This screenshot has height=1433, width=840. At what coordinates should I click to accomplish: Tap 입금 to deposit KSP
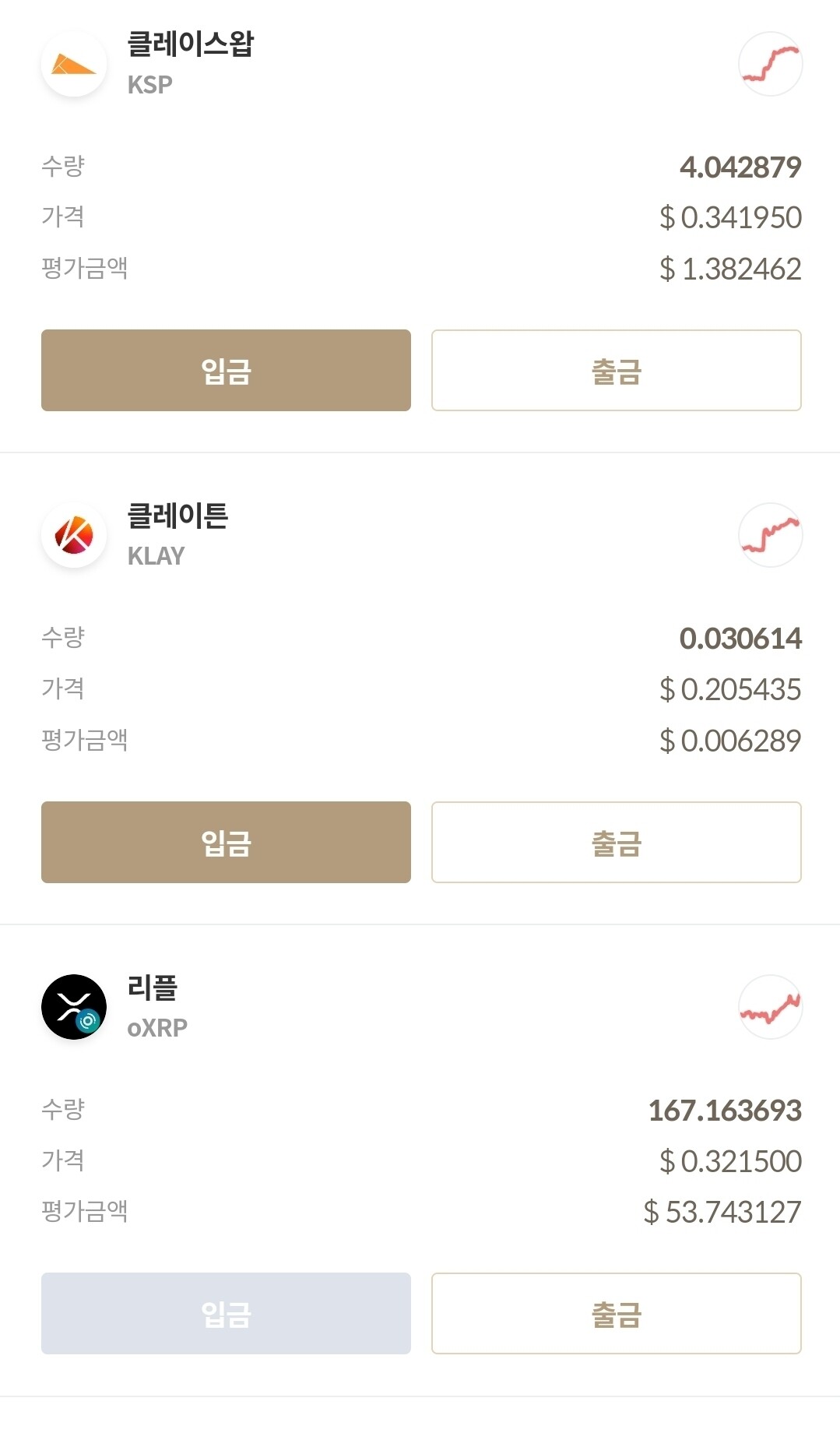click(x=226, y=370)
